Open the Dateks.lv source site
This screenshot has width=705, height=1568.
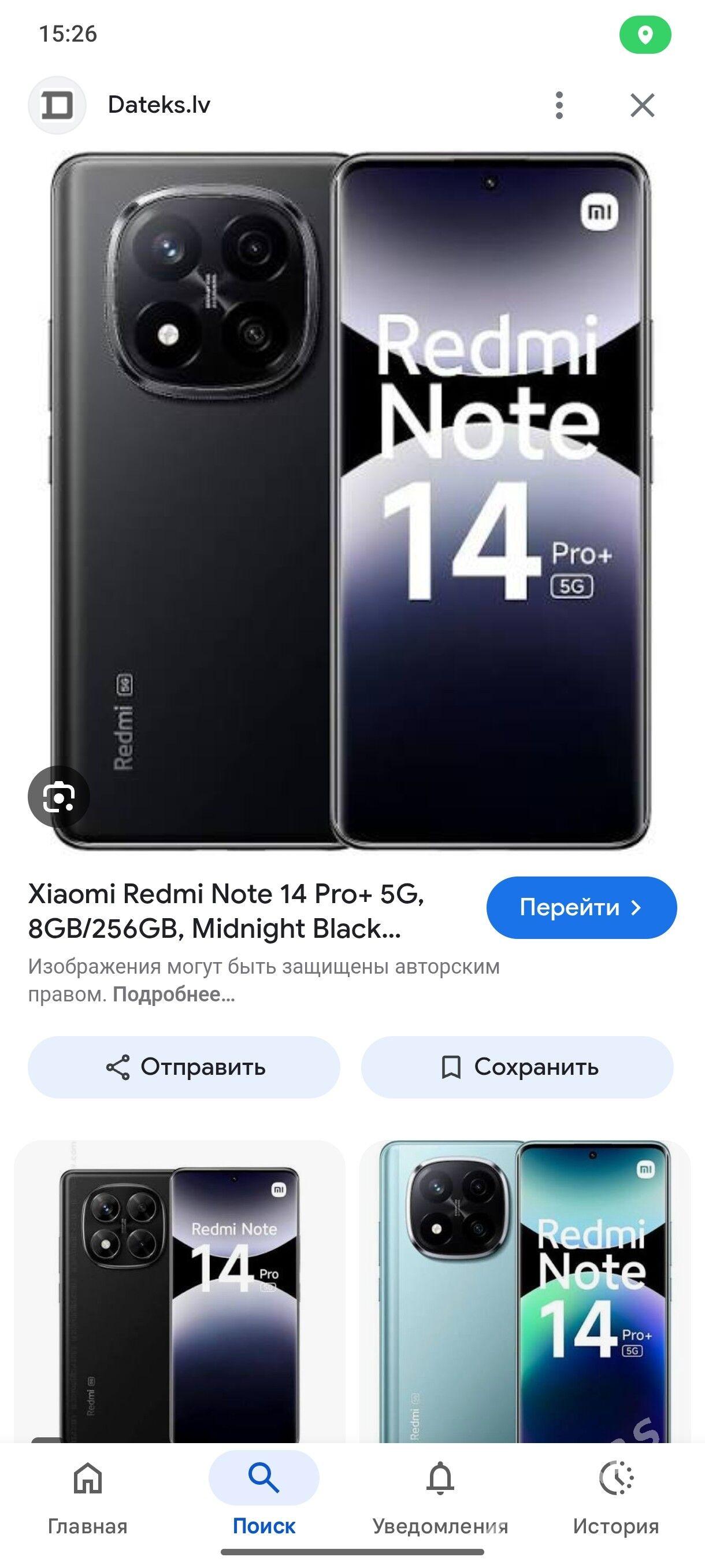tap(158, 105)
